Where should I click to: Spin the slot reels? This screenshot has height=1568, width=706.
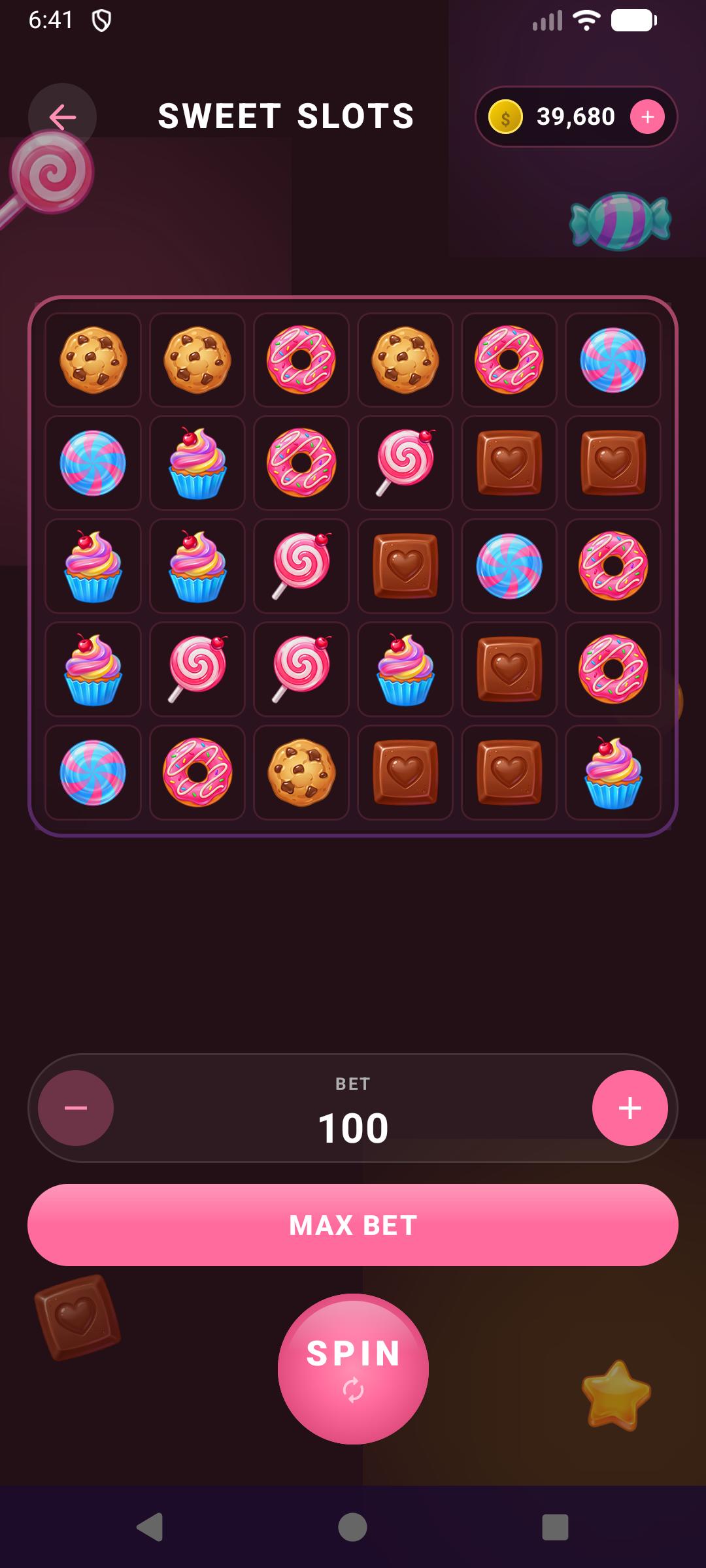click(x=353, y=1369)
